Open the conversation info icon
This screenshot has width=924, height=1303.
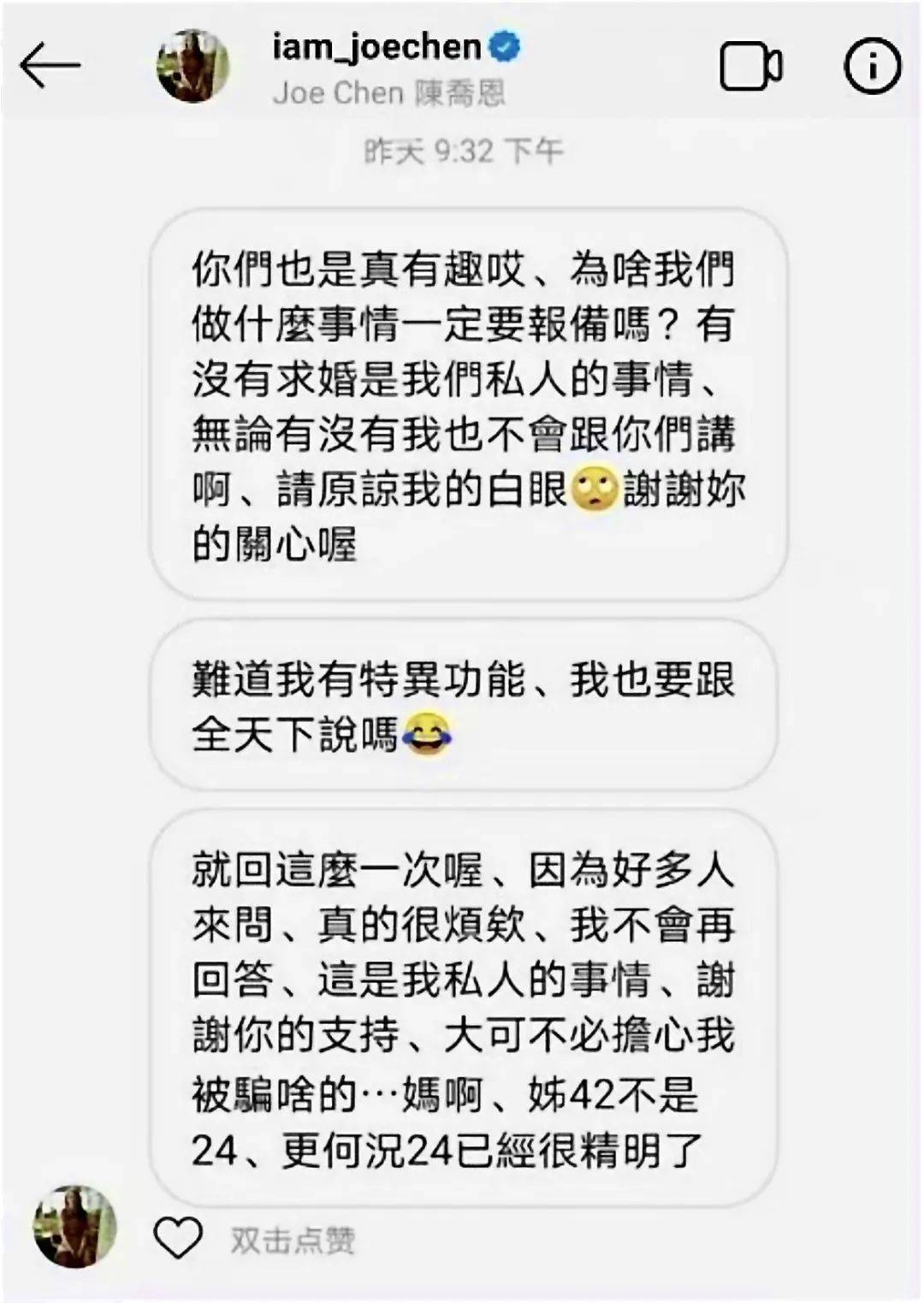click(872, 66)
